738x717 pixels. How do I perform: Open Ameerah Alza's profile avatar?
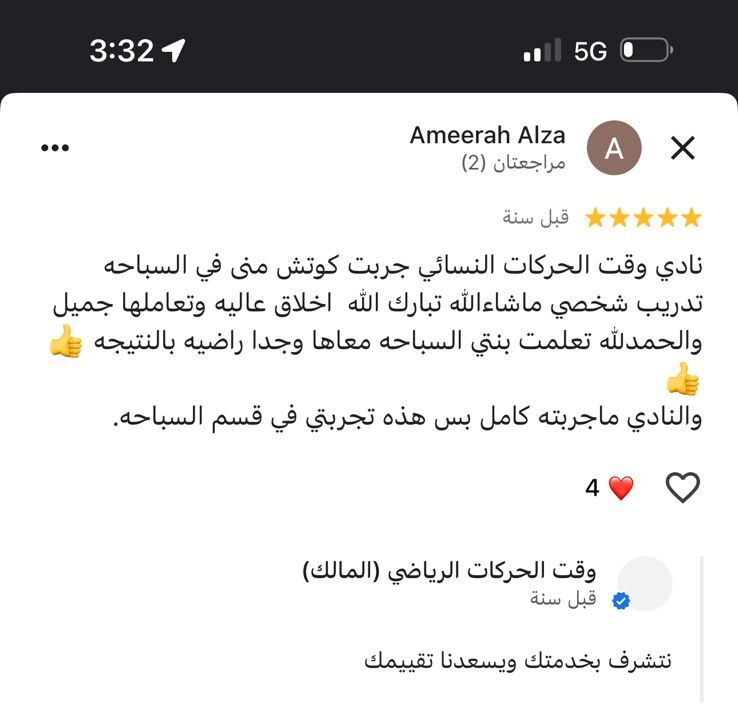point(614,148)
